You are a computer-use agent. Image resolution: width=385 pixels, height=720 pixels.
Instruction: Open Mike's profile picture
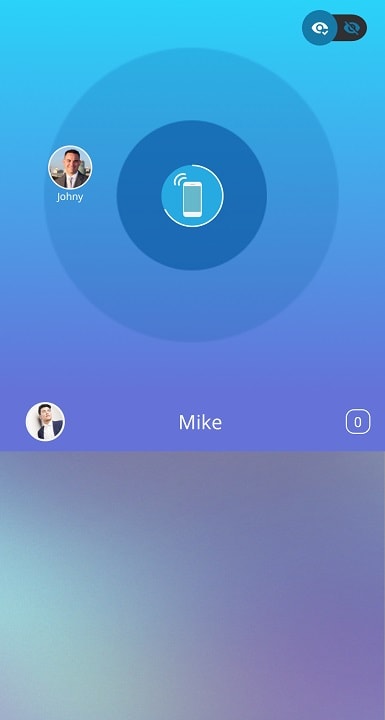[45, 422]
